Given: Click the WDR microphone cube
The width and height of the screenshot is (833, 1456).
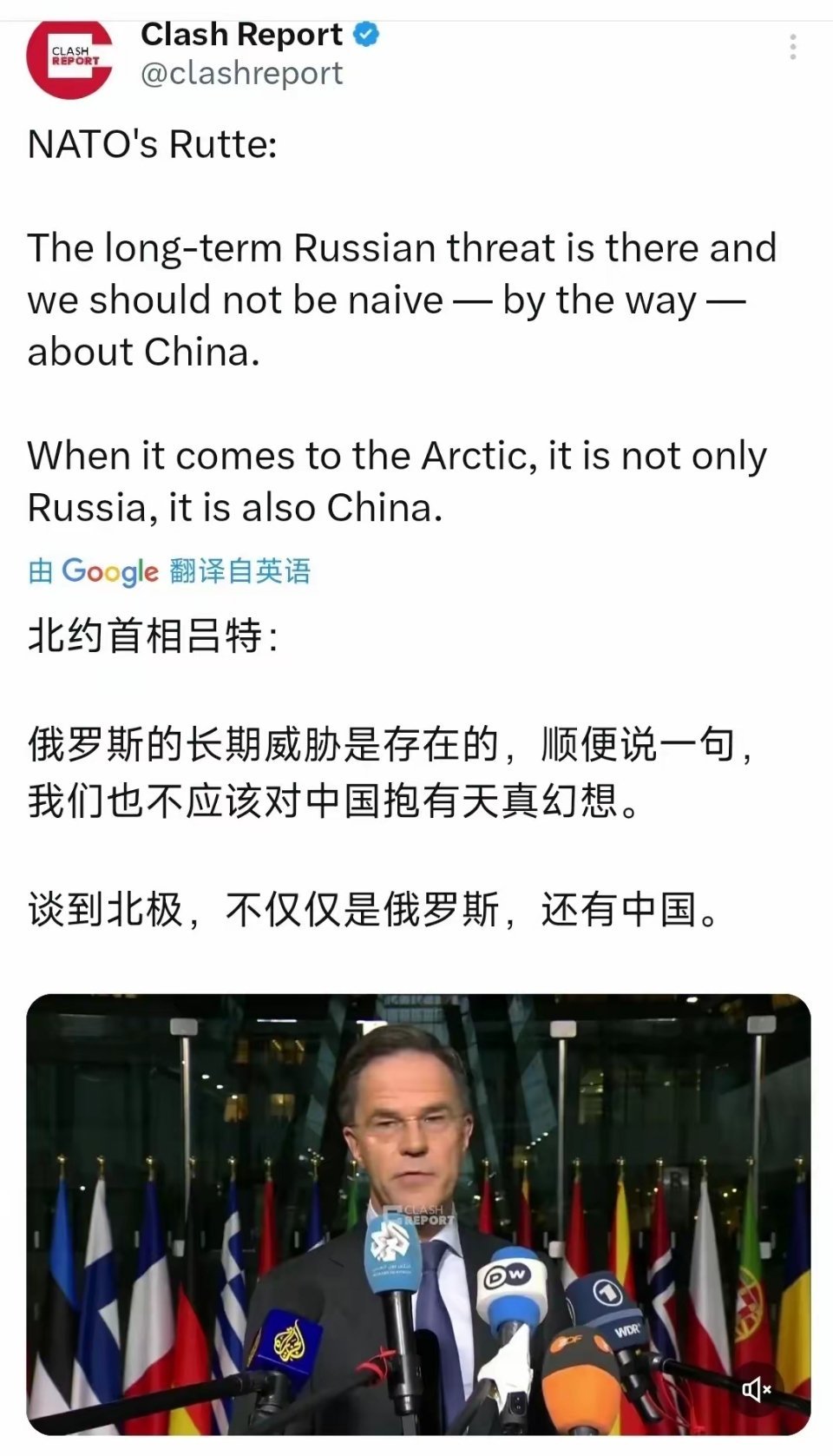Looking at the screenshot, I should [626, 1328].
